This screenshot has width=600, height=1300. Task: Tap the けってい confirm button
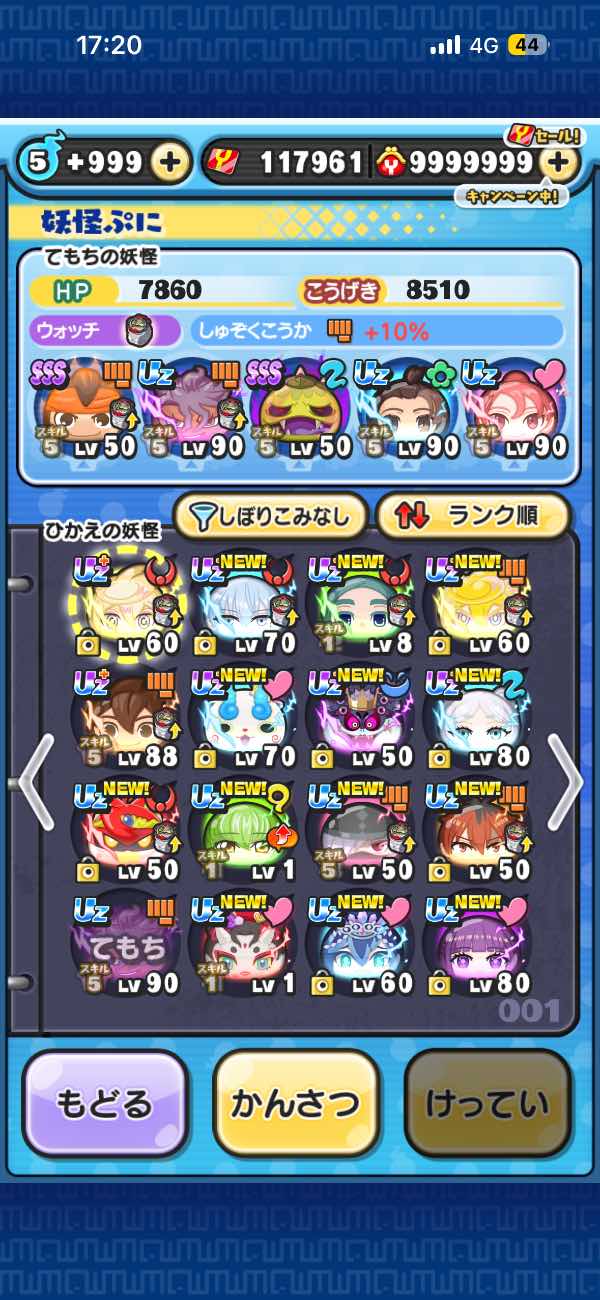(488, 1103)
